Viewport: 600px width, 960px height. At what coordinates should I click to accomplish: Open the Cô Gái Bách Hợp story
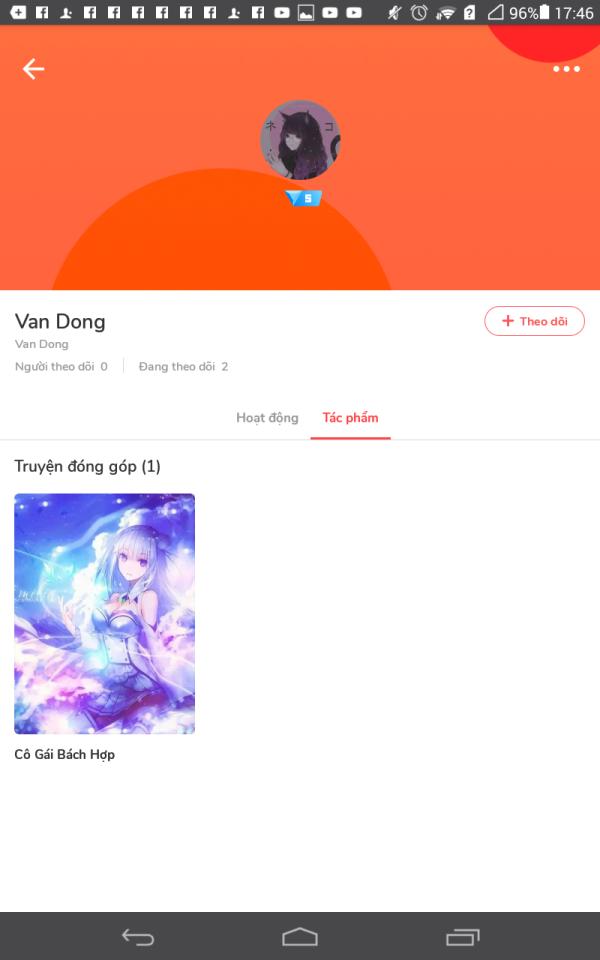(104, 614)
